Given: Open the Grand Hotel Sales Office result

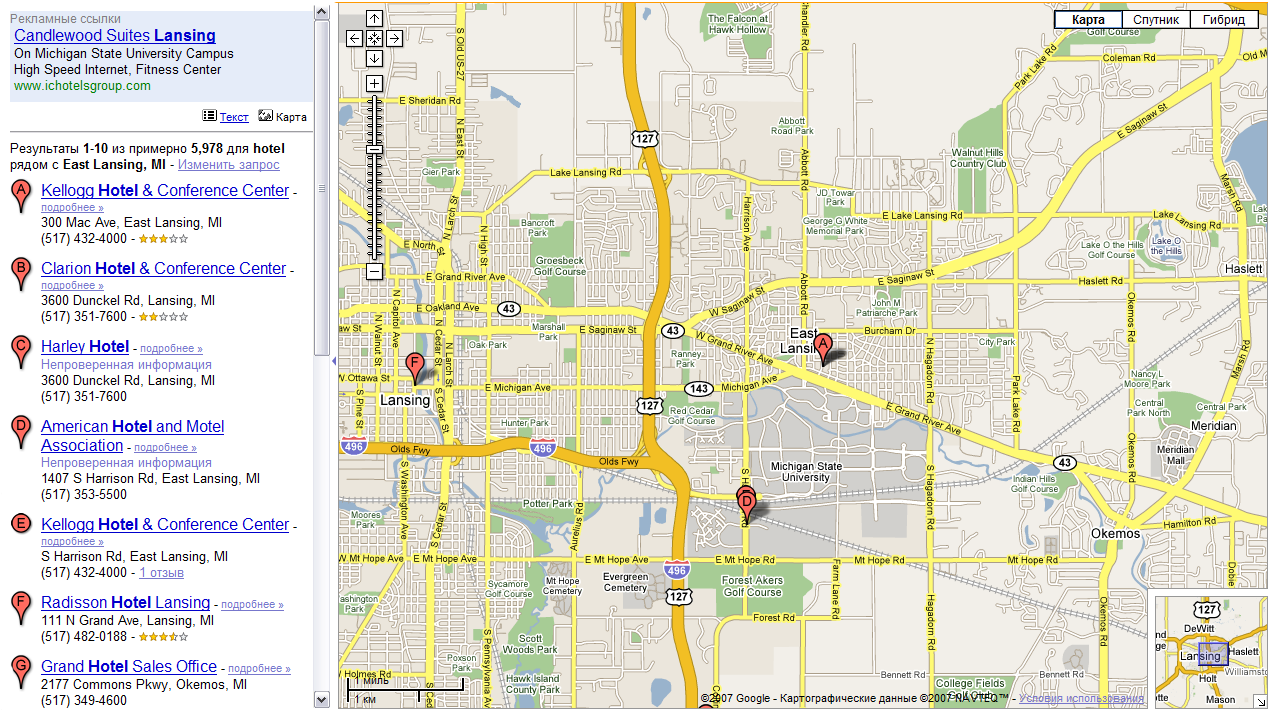Looking at the screenshot, I should click(x=128, y=667).
